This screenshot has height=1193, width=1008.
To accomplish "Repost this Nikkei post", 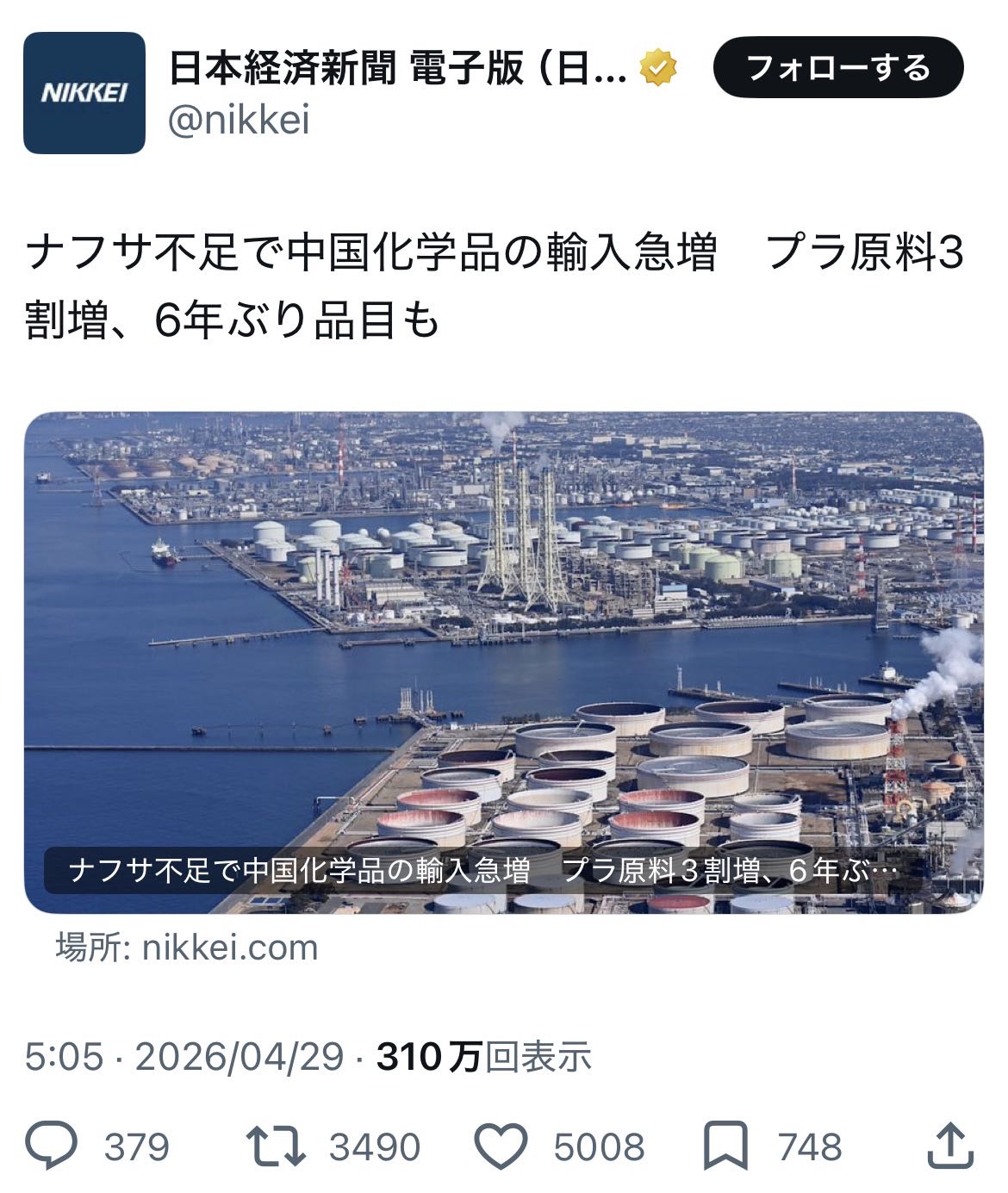I will (276, 1146).
